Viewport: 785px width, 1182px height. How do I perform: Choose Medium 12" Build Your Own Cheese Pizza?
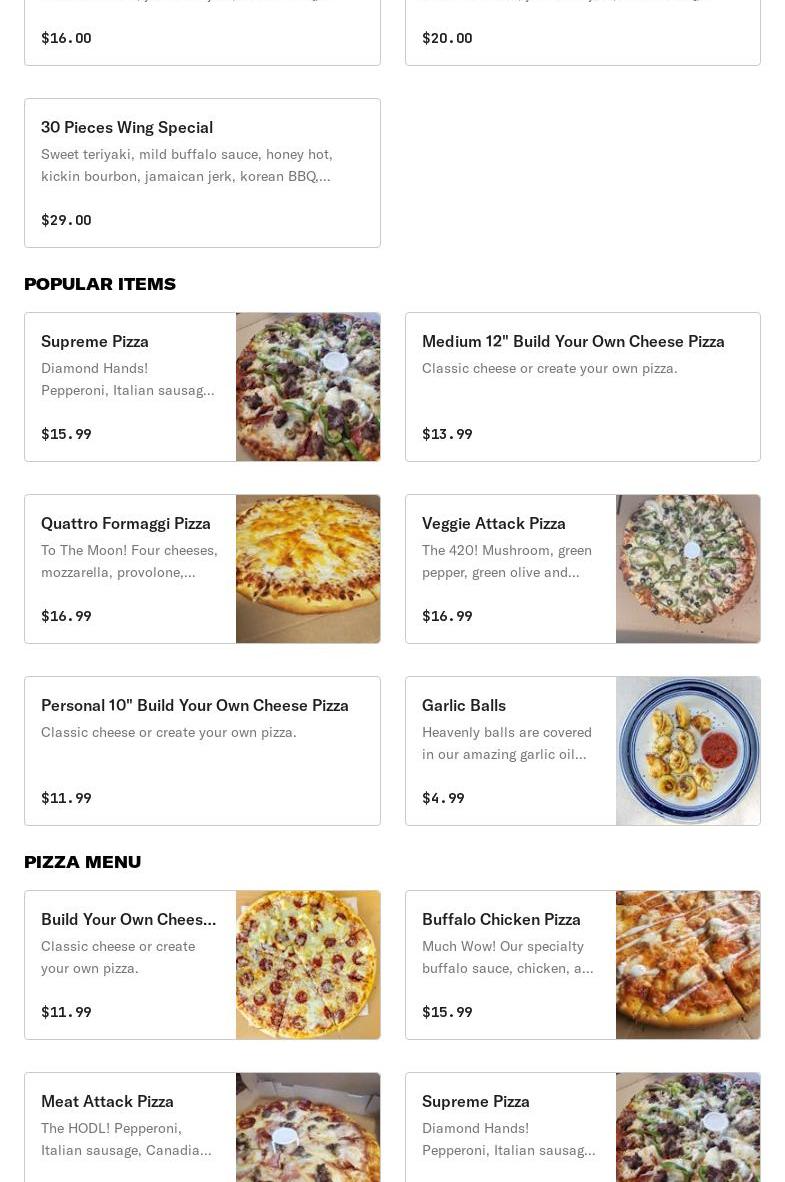coord(582,386)
